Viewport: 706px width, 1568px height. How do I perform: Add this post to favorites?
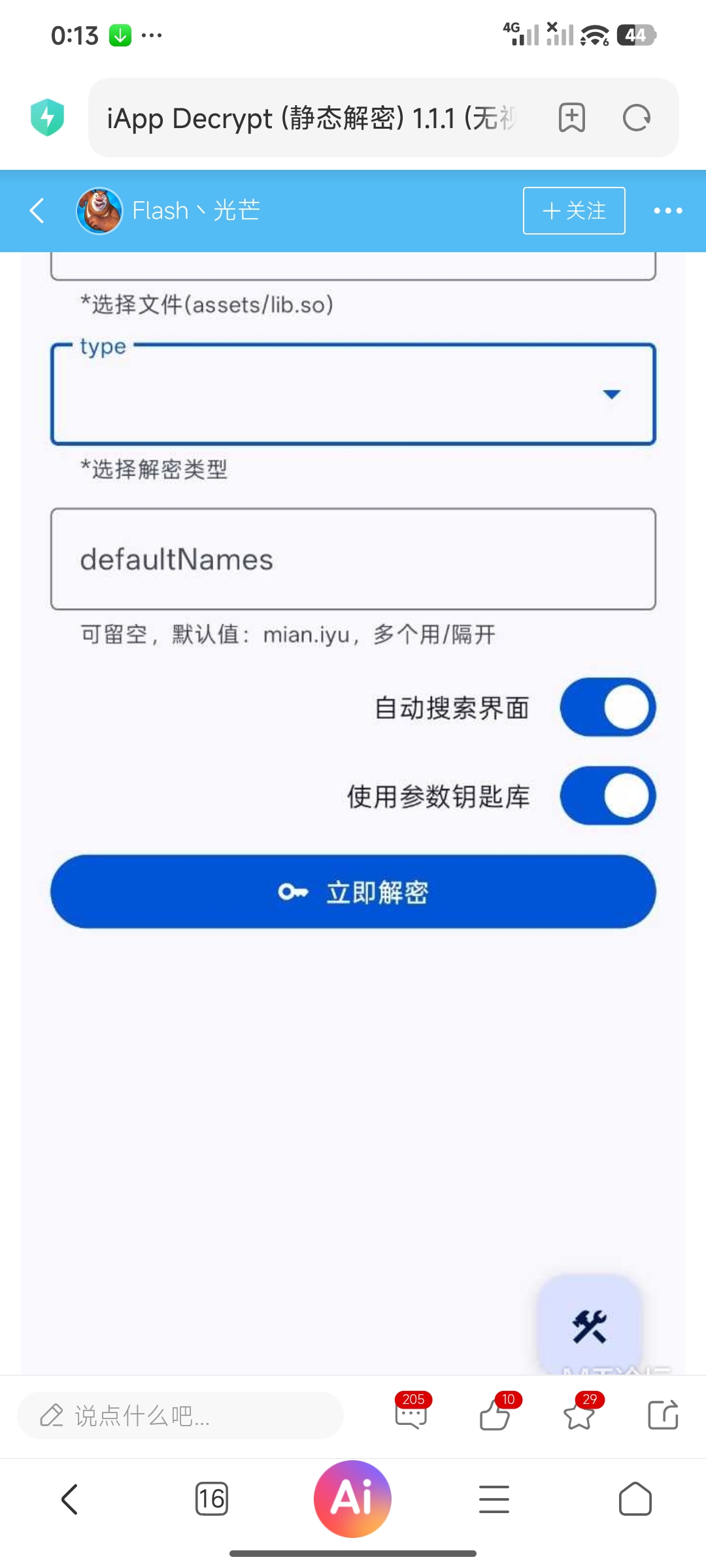pos(579,1414)
